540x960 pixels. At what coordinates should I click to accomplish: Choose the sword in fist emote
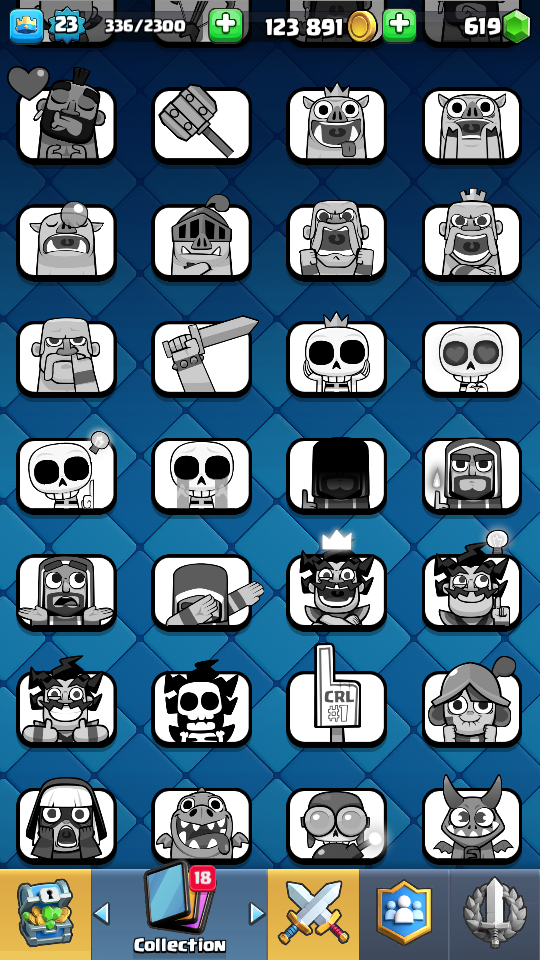point(201,358)
